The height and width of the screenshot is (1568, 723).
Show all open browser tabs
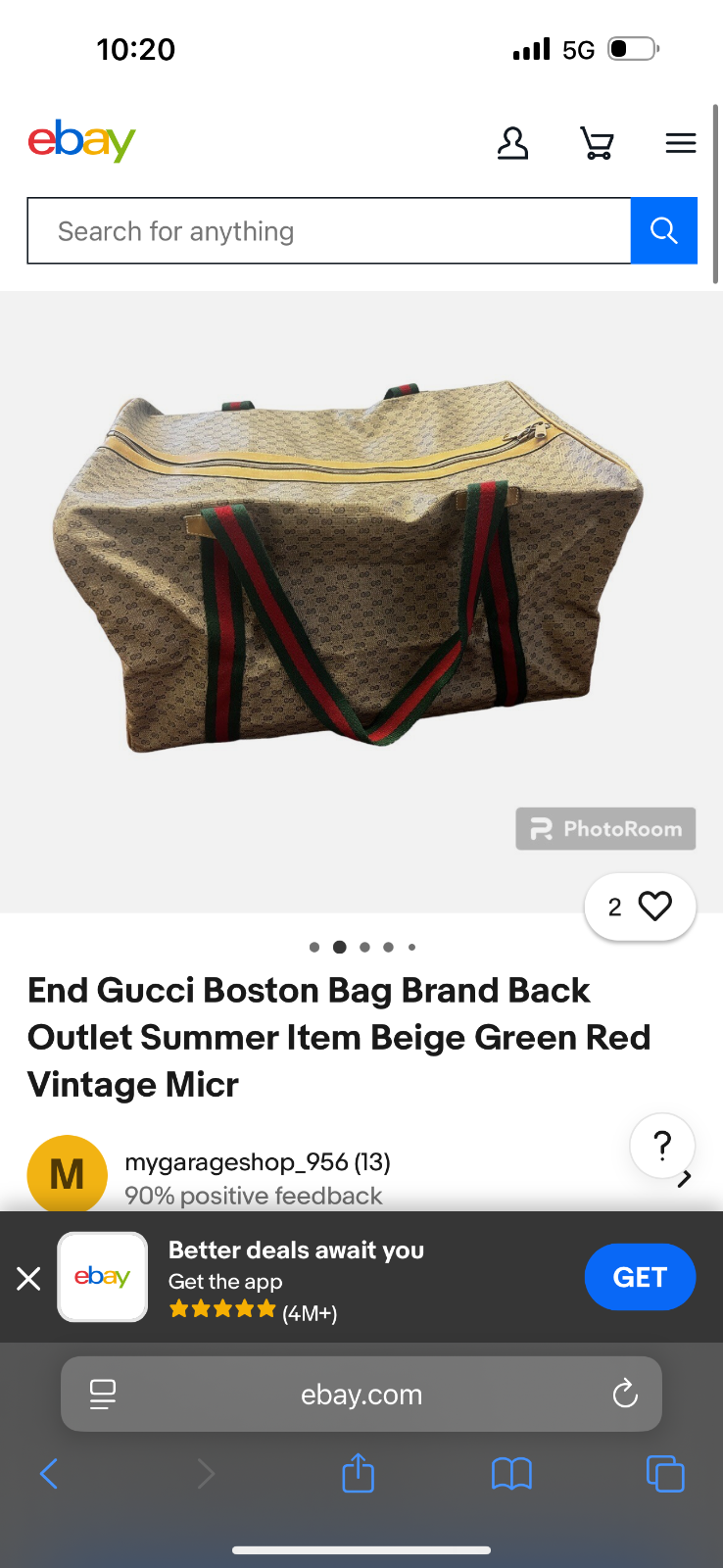[x=665, y=1473]
